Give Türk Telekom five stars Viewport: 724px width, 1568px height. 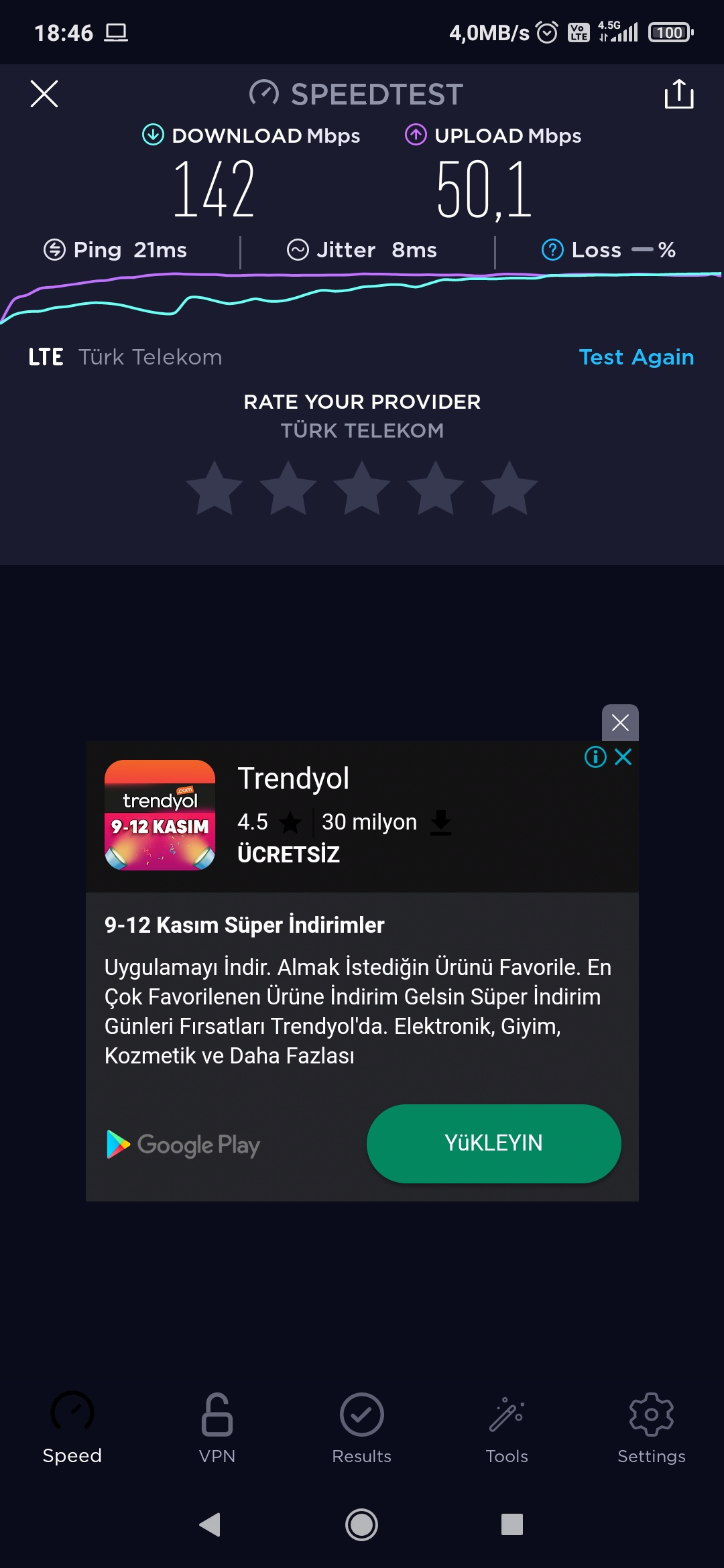tap(509, 488)
